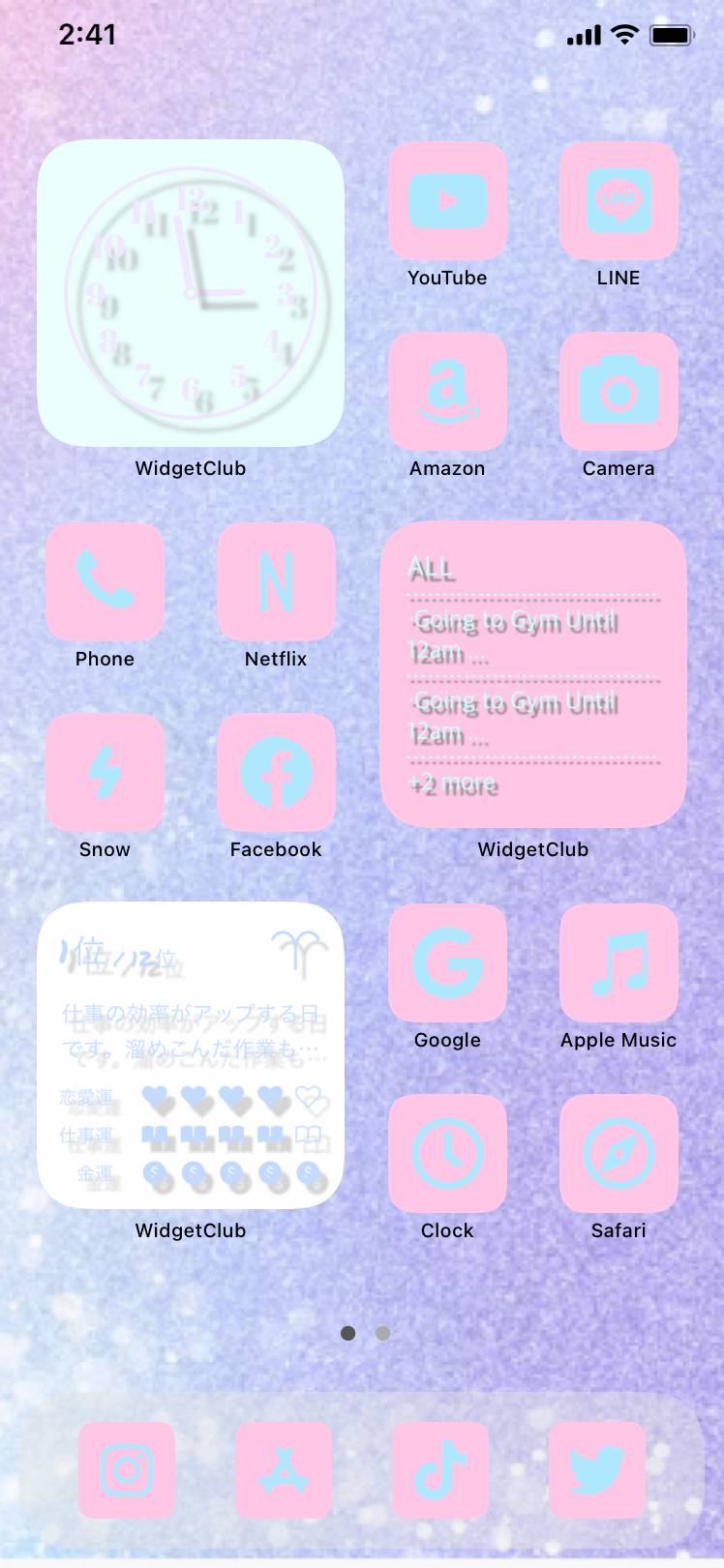Open the App Store from the dock

coord(284,1470)
